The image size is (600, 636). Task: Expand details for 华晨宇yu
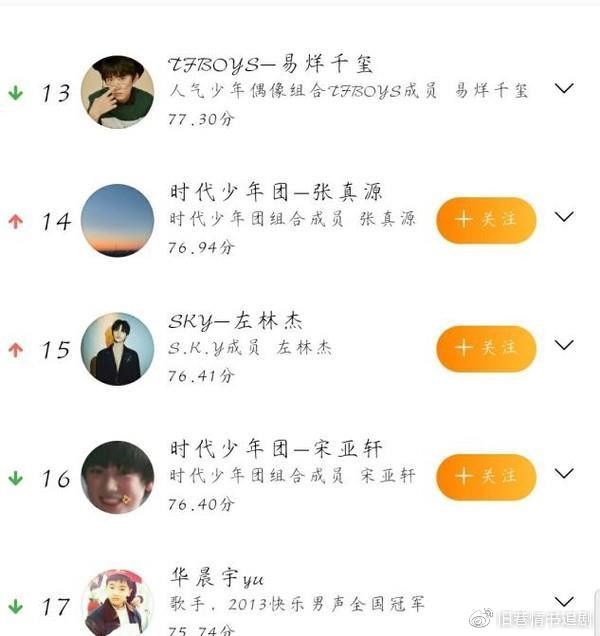[564, 601]
